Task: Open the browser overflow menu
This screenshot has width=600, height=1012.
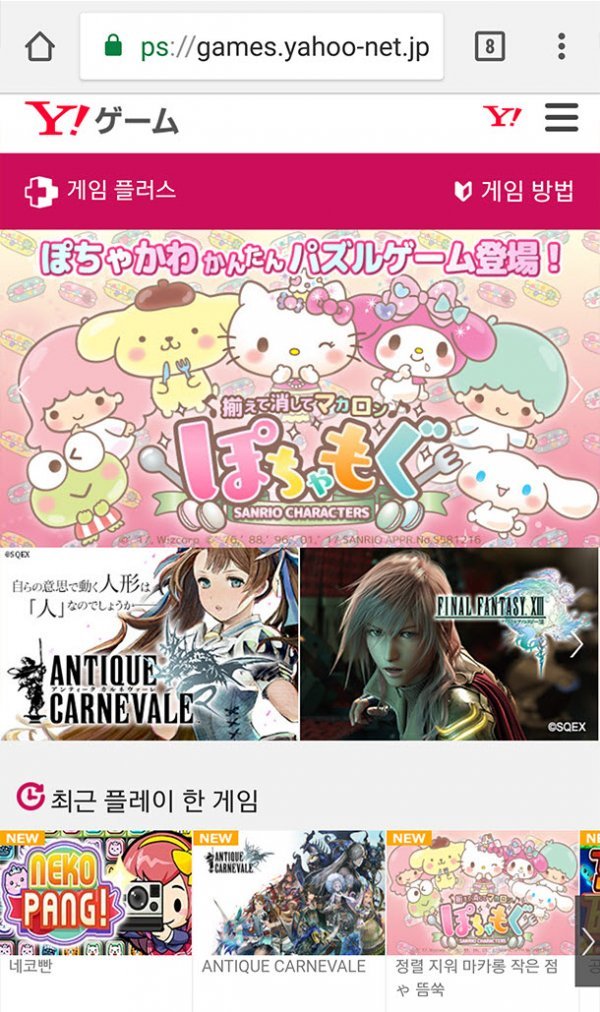Action: [561, 46]
